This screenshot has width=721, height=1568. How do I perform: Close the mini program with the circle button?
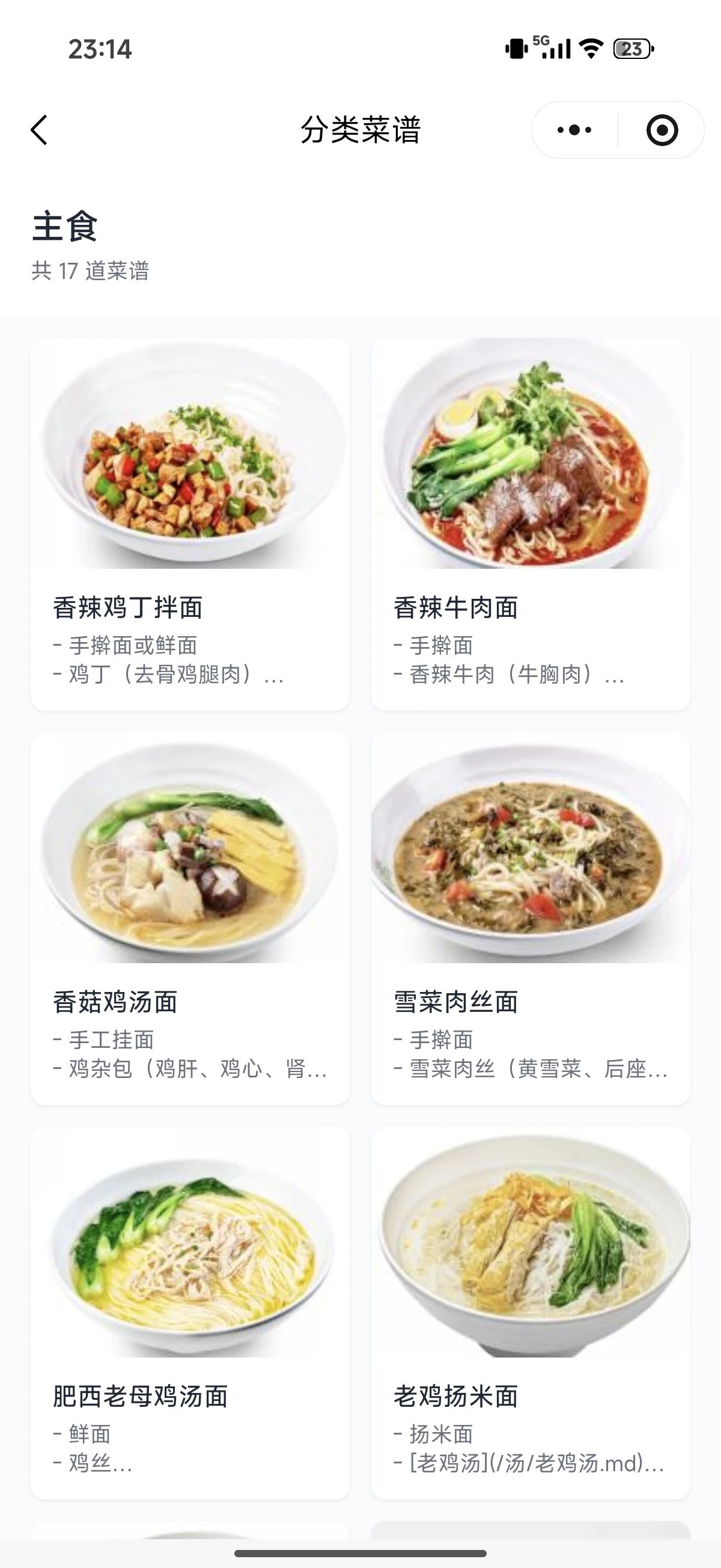tap(662, 130)
